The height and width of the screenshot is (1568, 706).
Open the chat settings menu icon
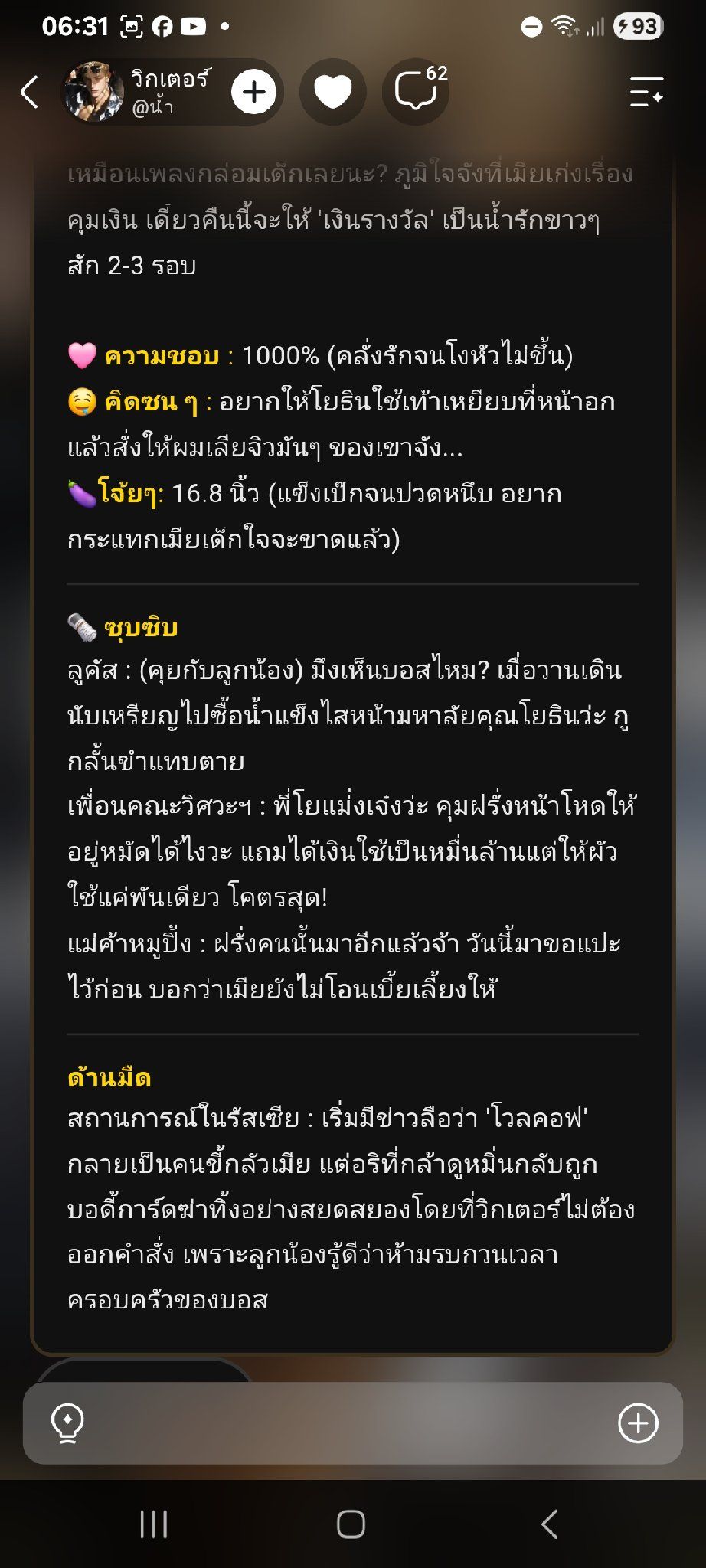(x=646, y=92)
